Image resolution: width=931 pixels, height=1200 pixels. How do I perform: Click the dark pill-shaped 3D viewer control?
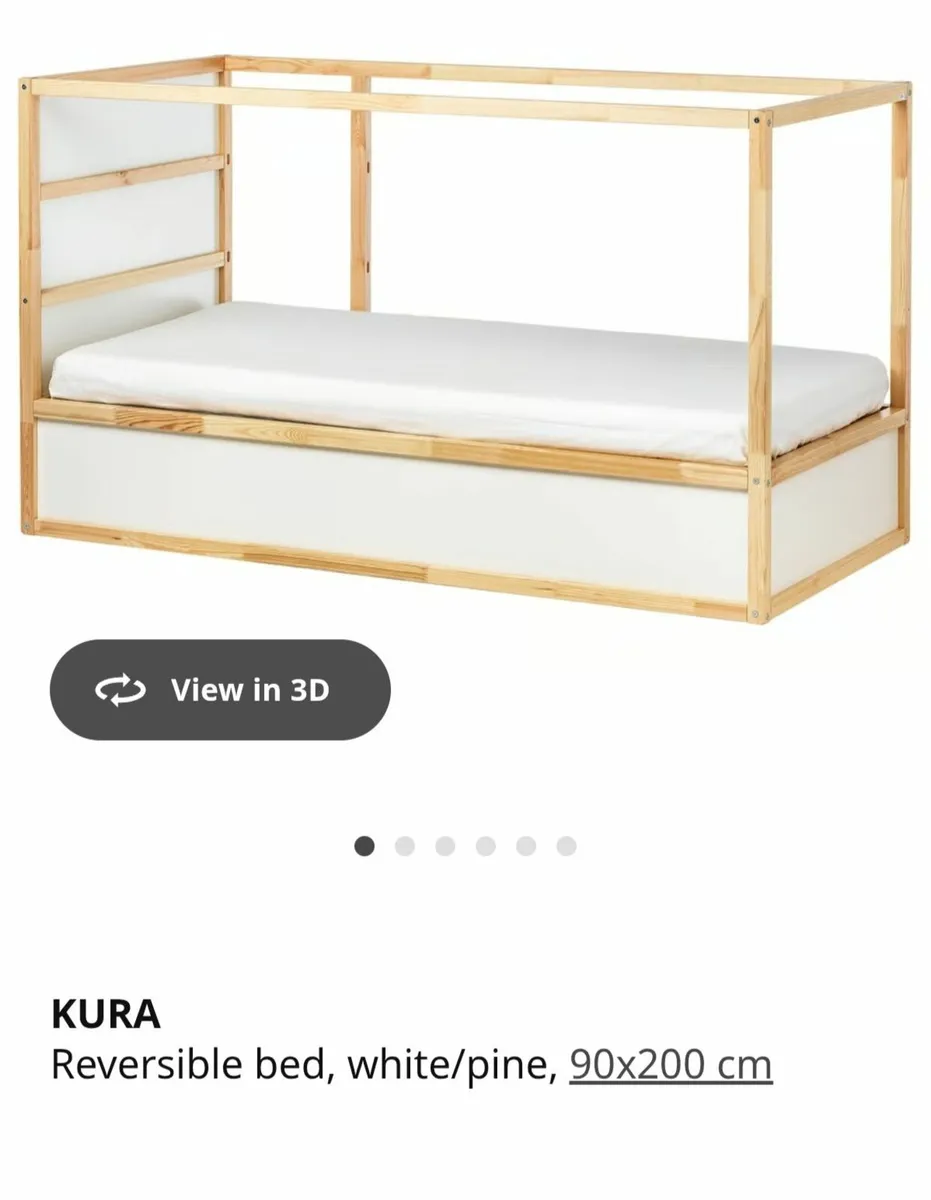[220, 689]
